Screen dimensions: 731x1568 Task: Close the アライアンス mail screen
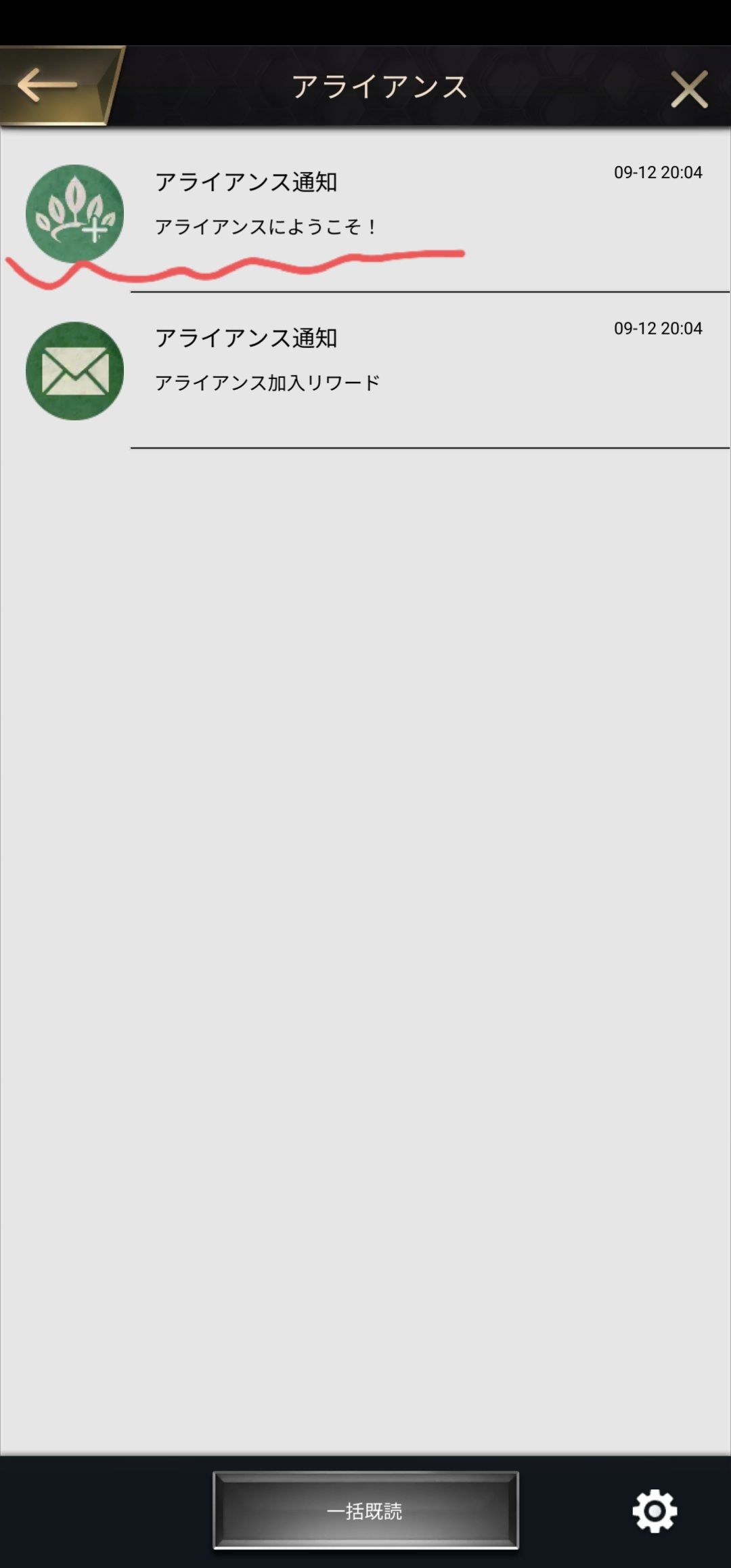tap(689, 89)
